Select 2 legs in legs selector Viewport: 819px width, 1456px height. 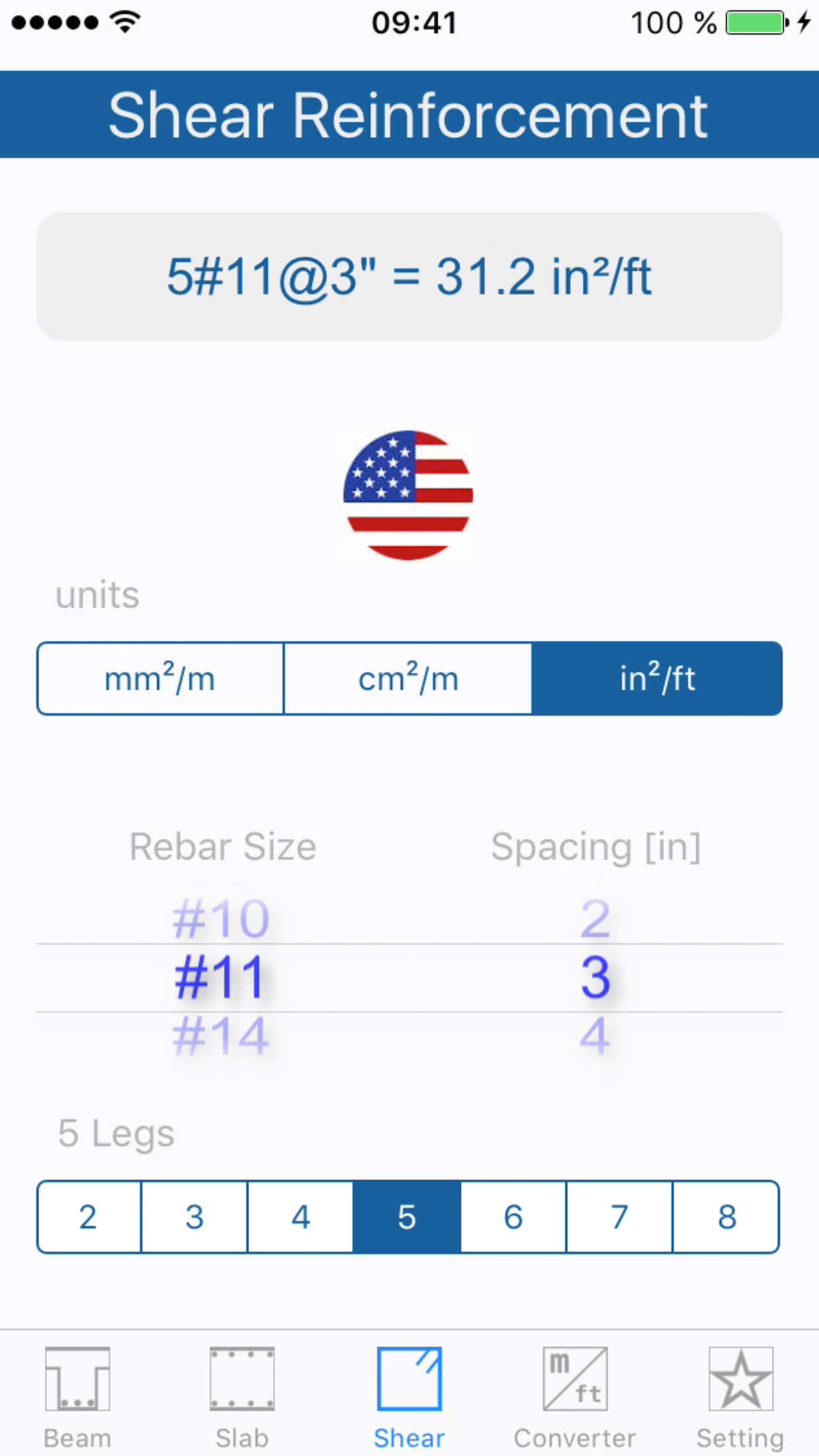coord(88,1217)
